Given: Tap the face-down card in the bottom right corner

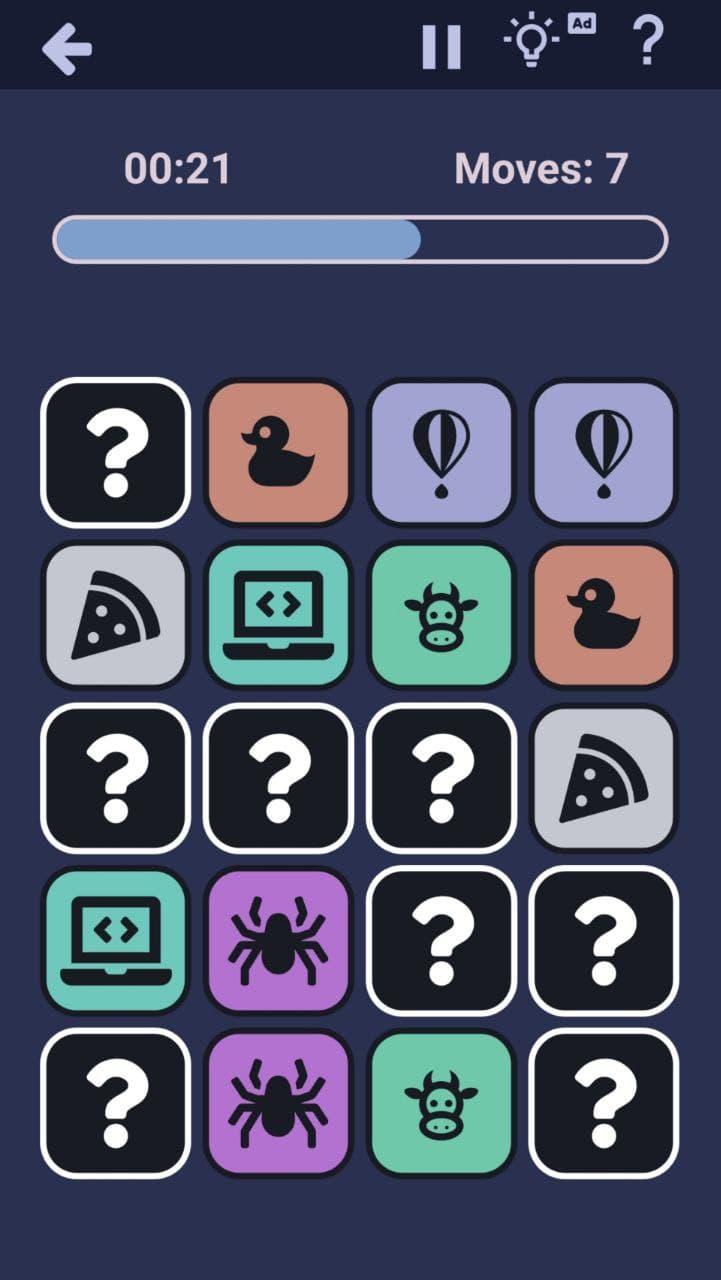Looking at the screenshot, I should tap(604, 1104).
